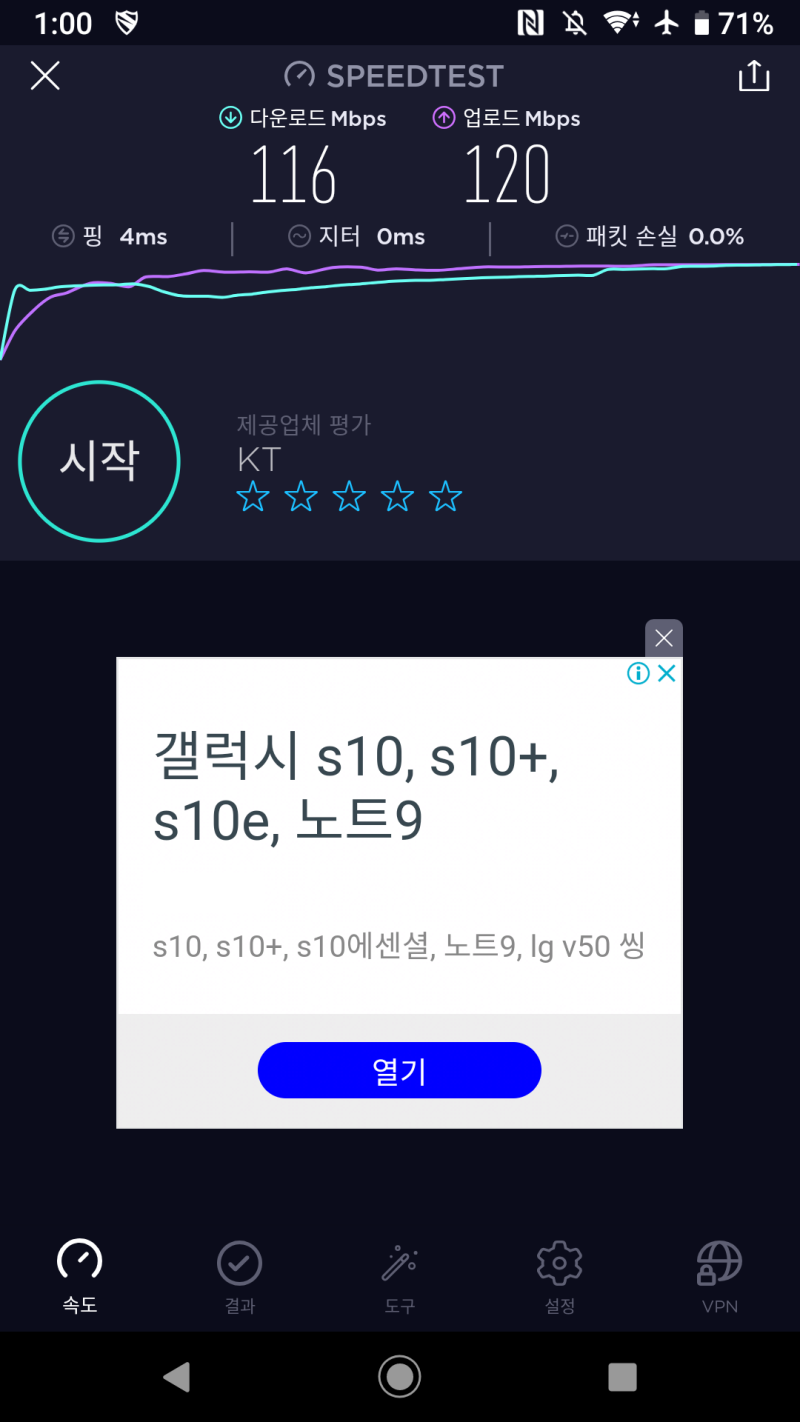Go to the 설정 tab
800x1422 pixels.
click(x=559, y=1277)
